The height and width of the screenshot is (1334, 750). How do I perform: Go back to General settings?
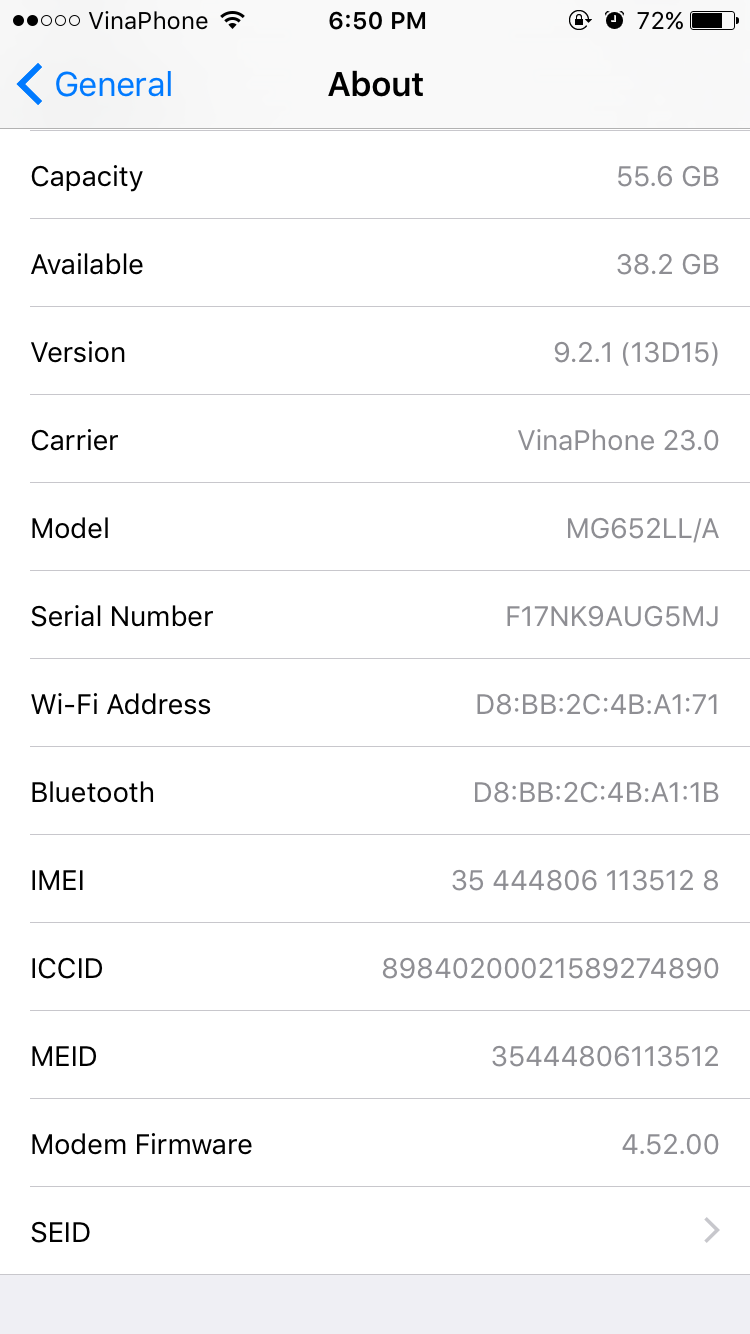click(x=95, y=85)
